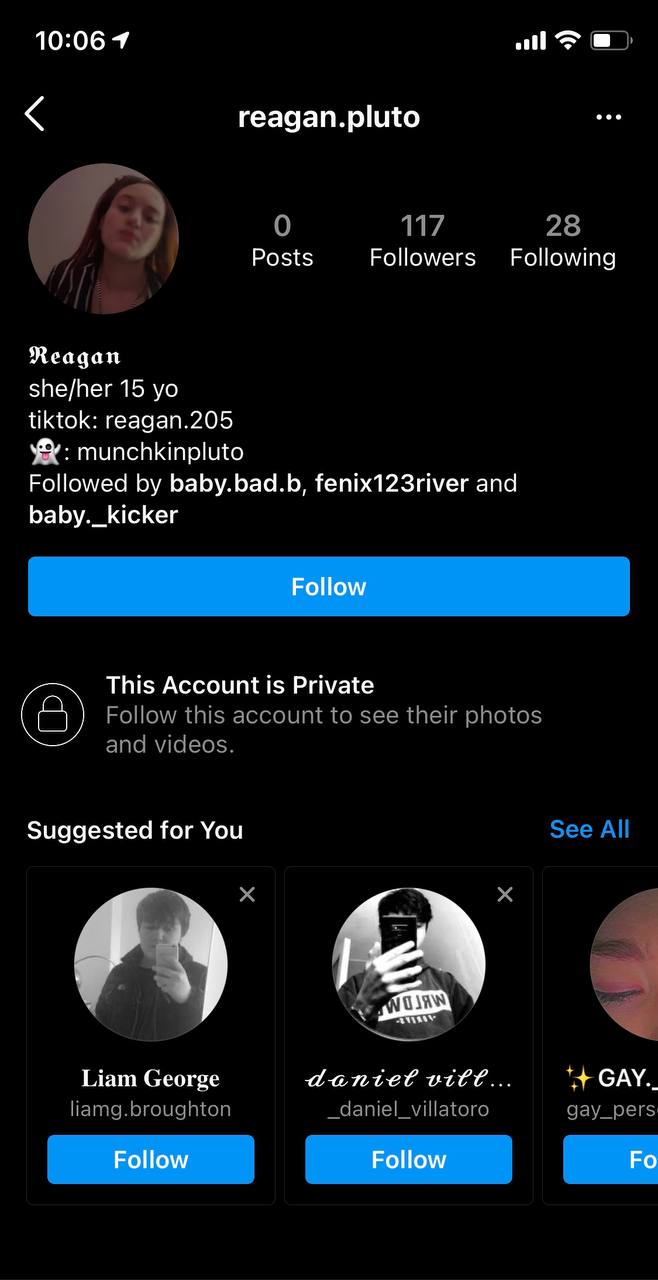Go back using the top-left arrow
The image size is (658, 1280).
point(35,115)
